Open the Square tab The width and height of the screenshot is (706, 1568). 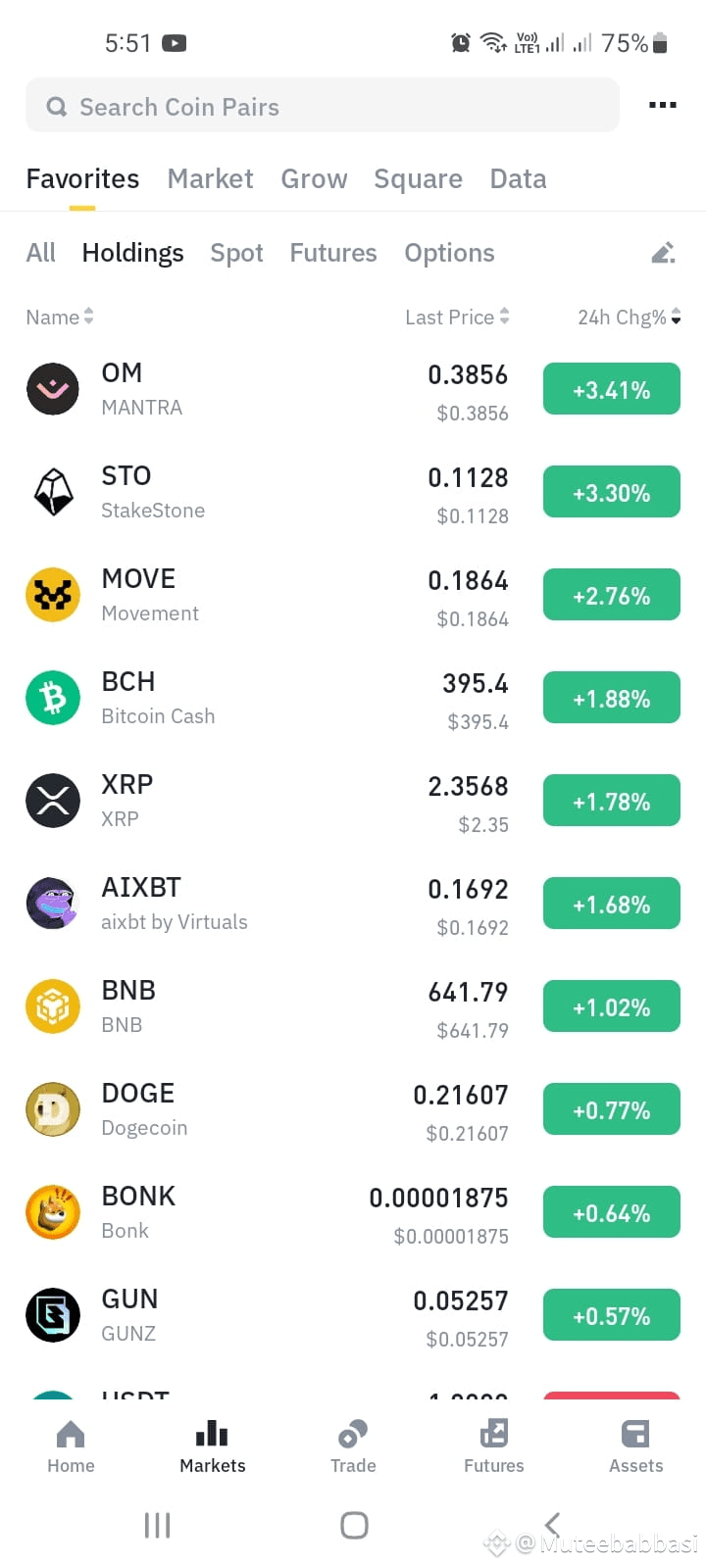419,178
